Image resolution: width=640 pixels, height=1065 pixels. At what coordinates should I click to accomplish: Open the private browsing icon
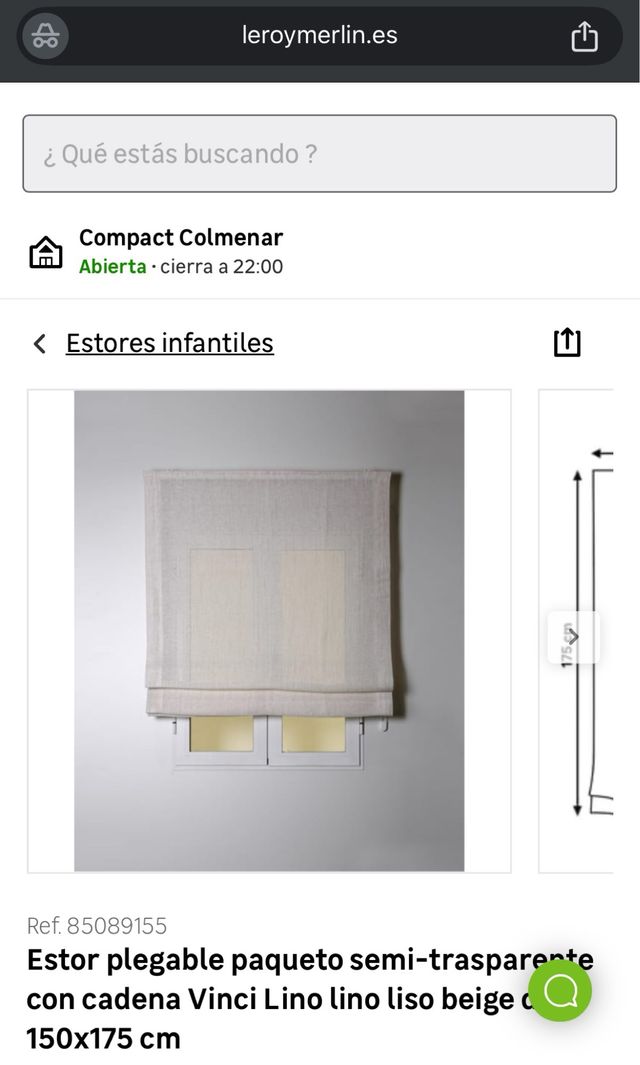[x=46, y=37]
